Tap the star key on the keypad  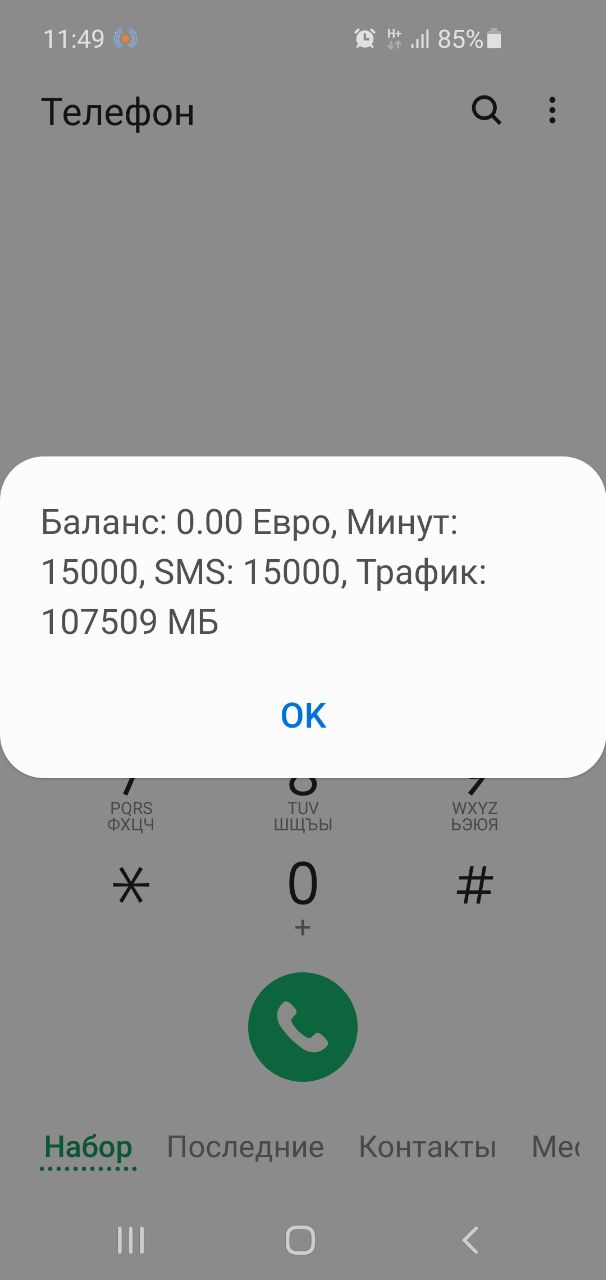tap(131, 886)
